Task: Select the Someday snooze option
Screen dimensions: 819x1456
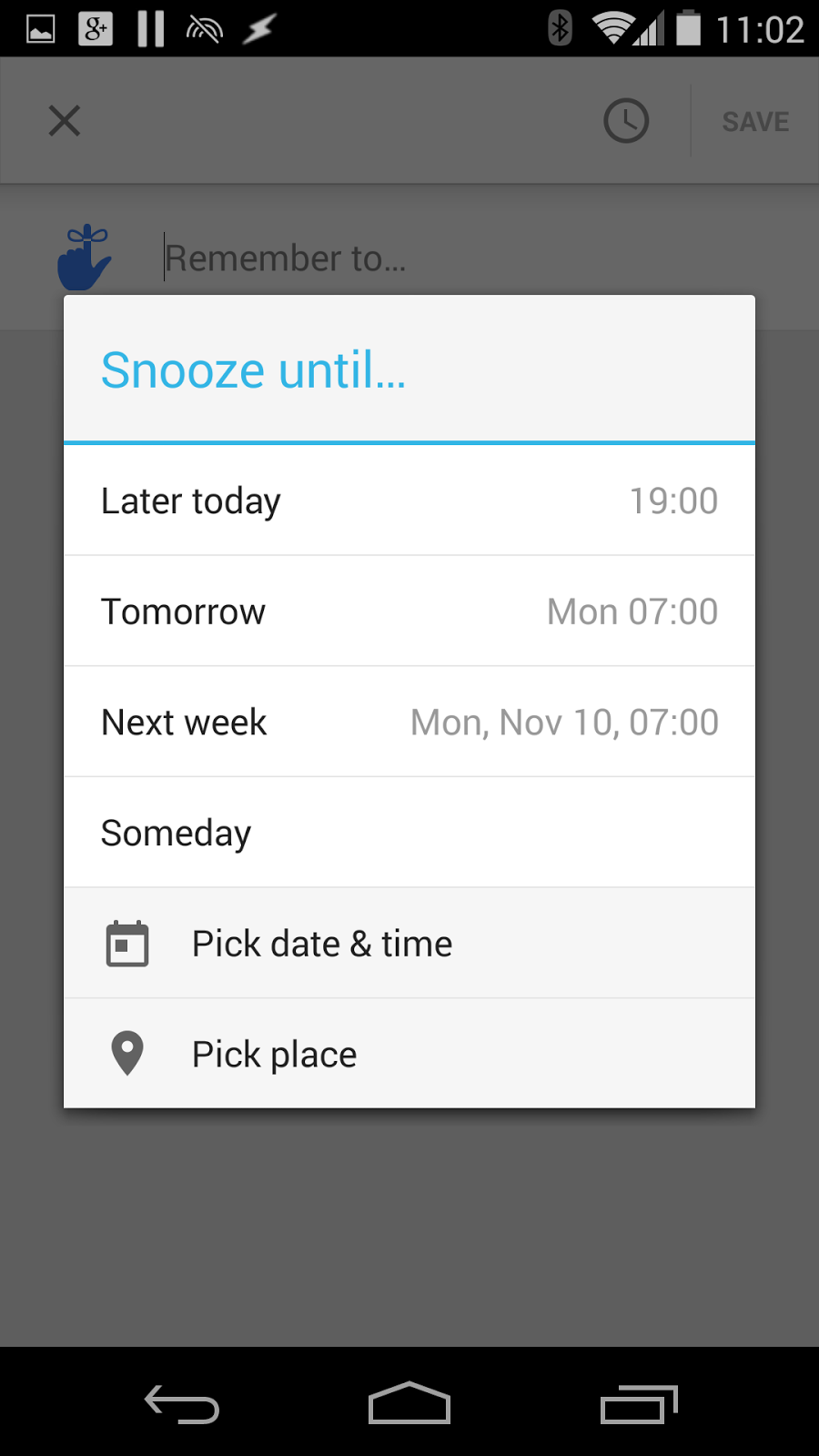Action: (x=409, y=833)
